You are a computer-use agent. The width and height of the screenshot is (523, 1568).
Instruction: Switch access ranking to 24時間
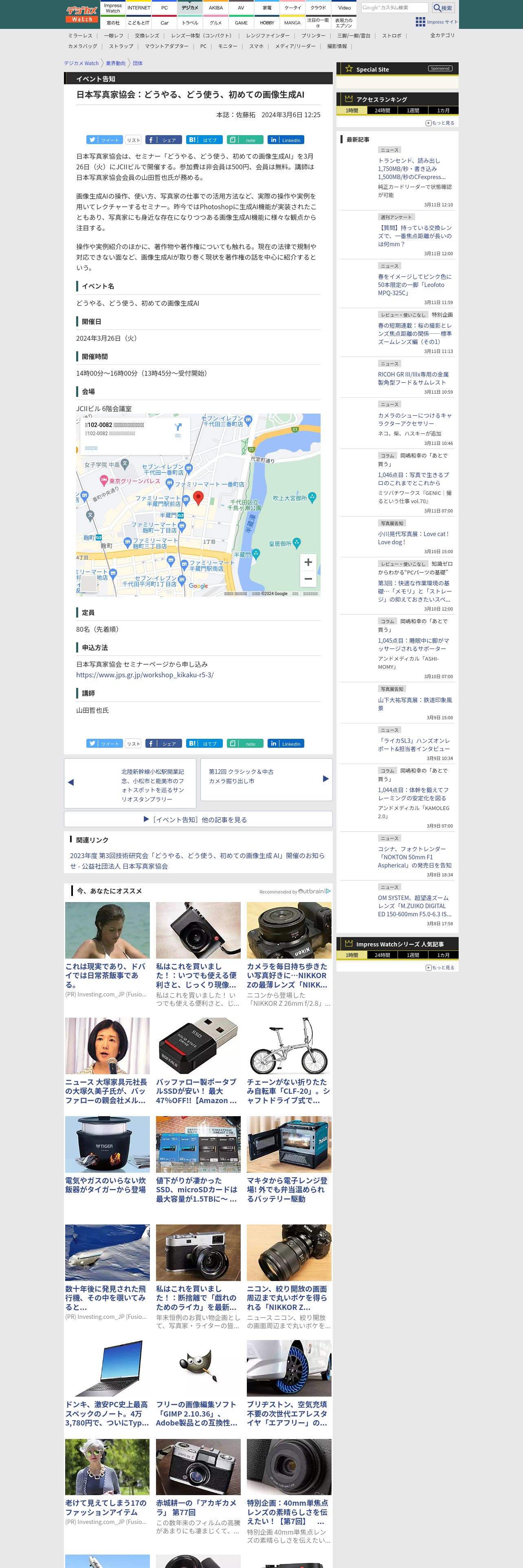pyautogui.click(x=382, y=111)
